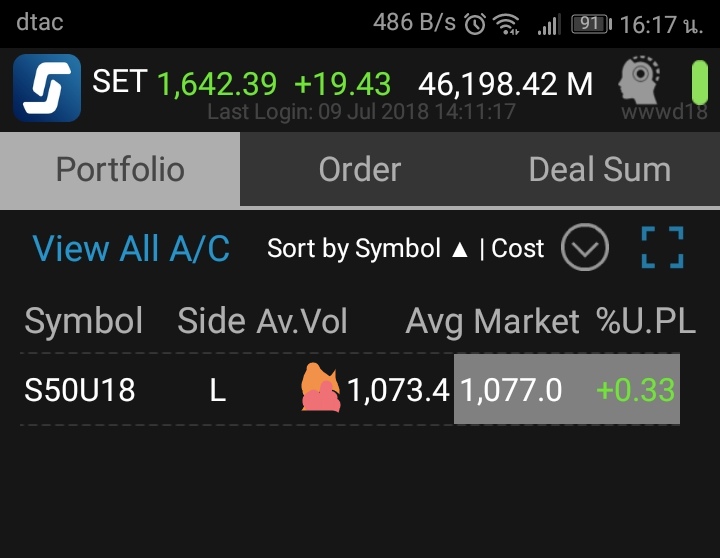Switch to the Portfolio tab
720x558 pixels.
120,169
